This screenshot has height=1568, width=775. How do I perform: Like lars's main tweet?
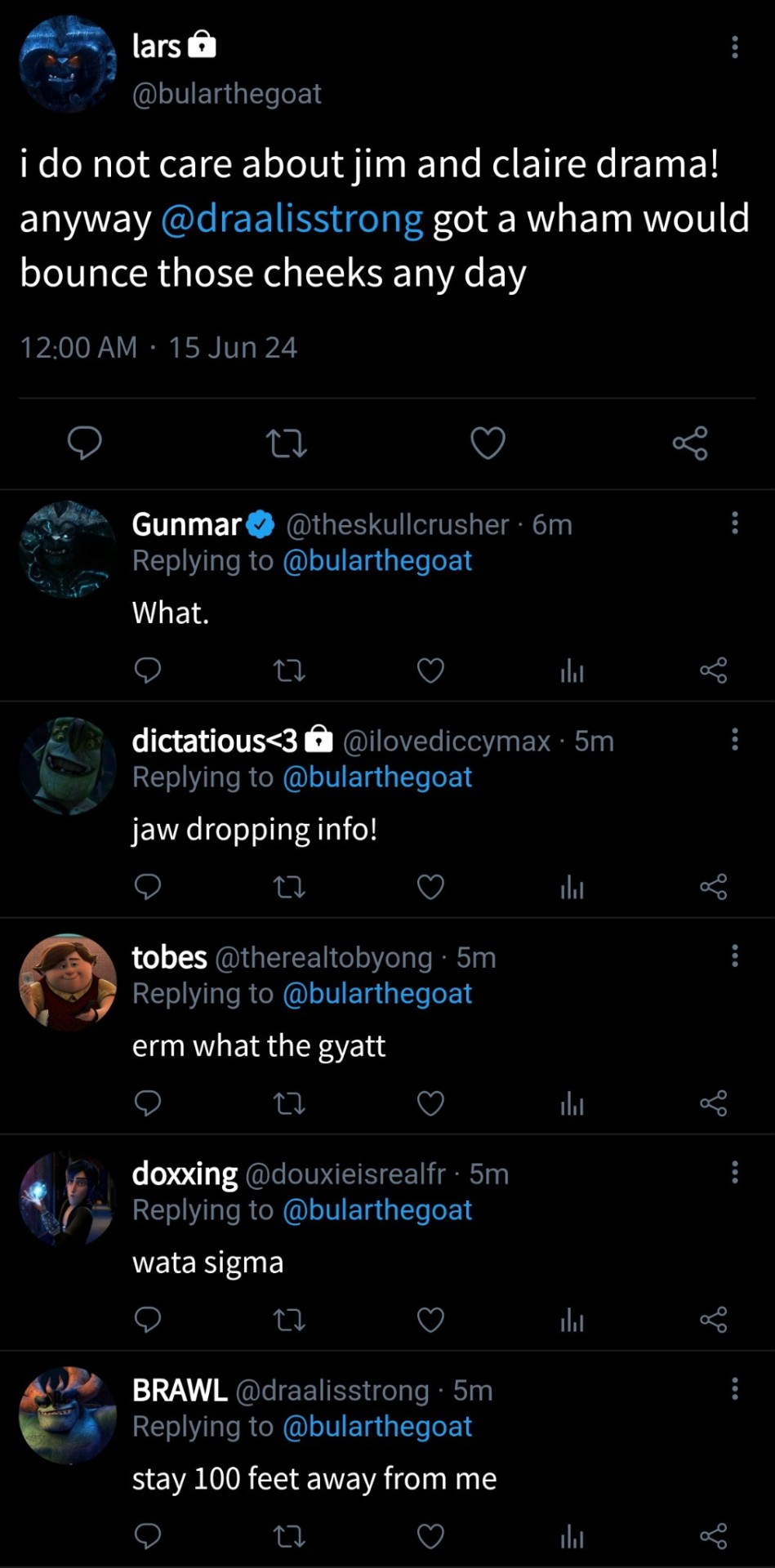(488, 443)
